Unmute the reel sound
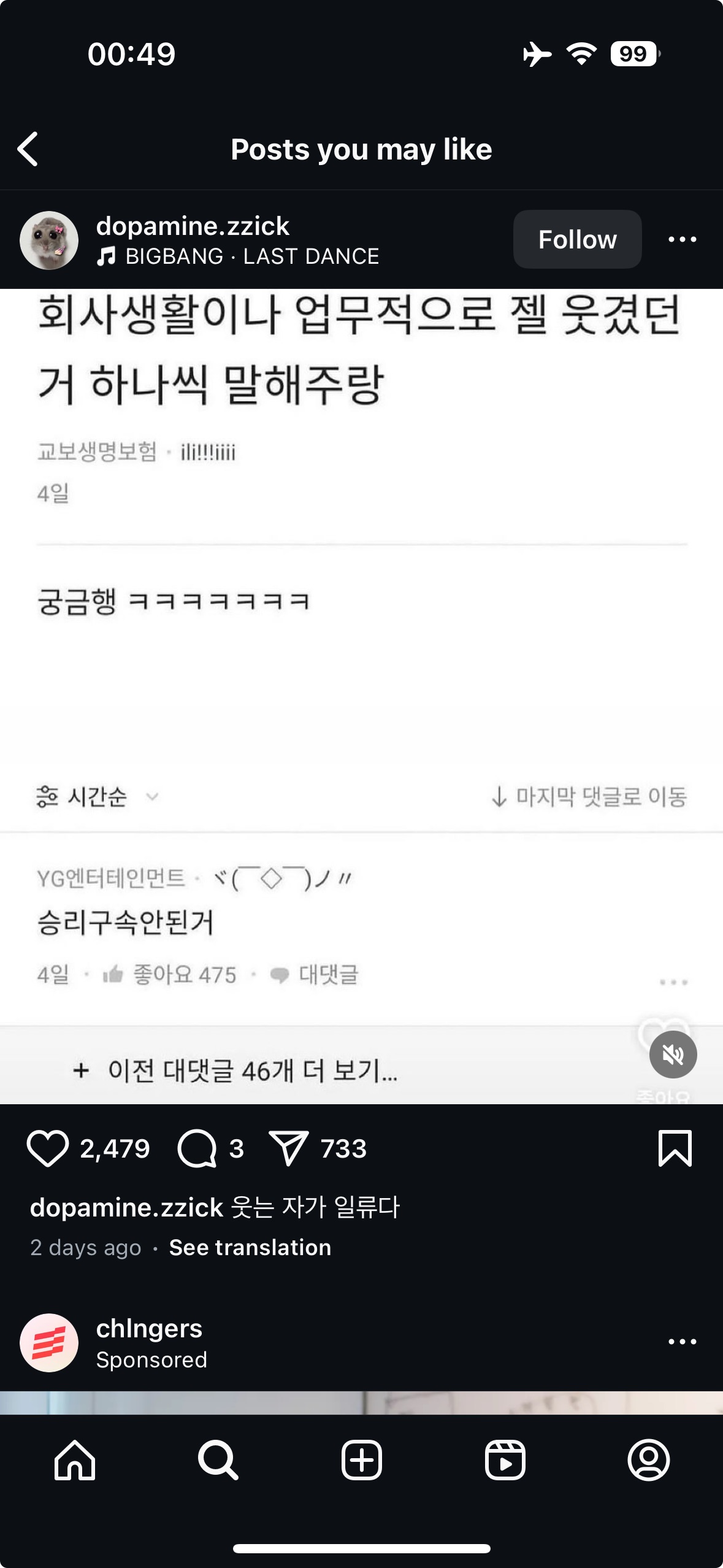The width and height of the screenshot is (723, 1568). tap(673, 1055)
